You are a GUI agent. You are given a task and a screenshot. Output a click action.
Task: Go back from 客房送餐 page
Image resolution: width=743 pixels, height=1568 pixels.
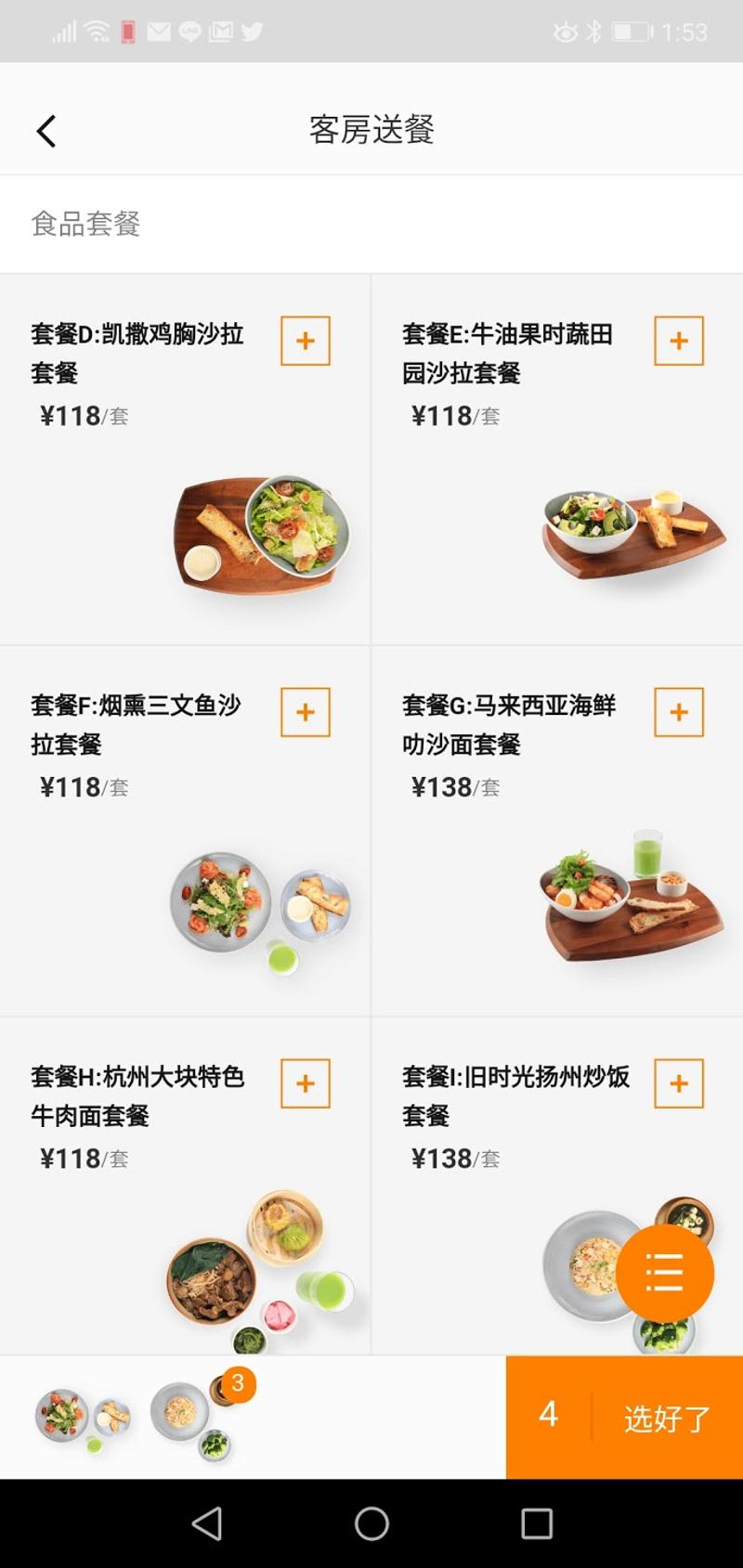coord(46,131)
